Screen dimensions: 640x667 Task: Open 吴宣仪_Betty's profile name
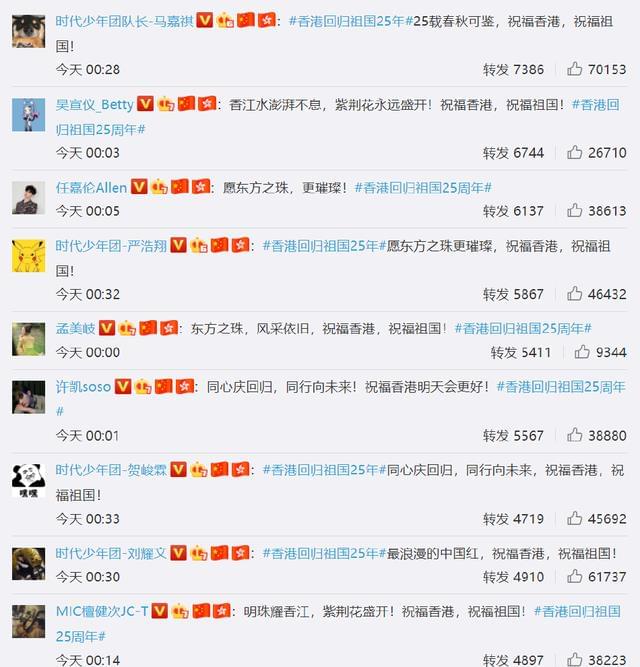pyautogui.click(x=94, y=104)
